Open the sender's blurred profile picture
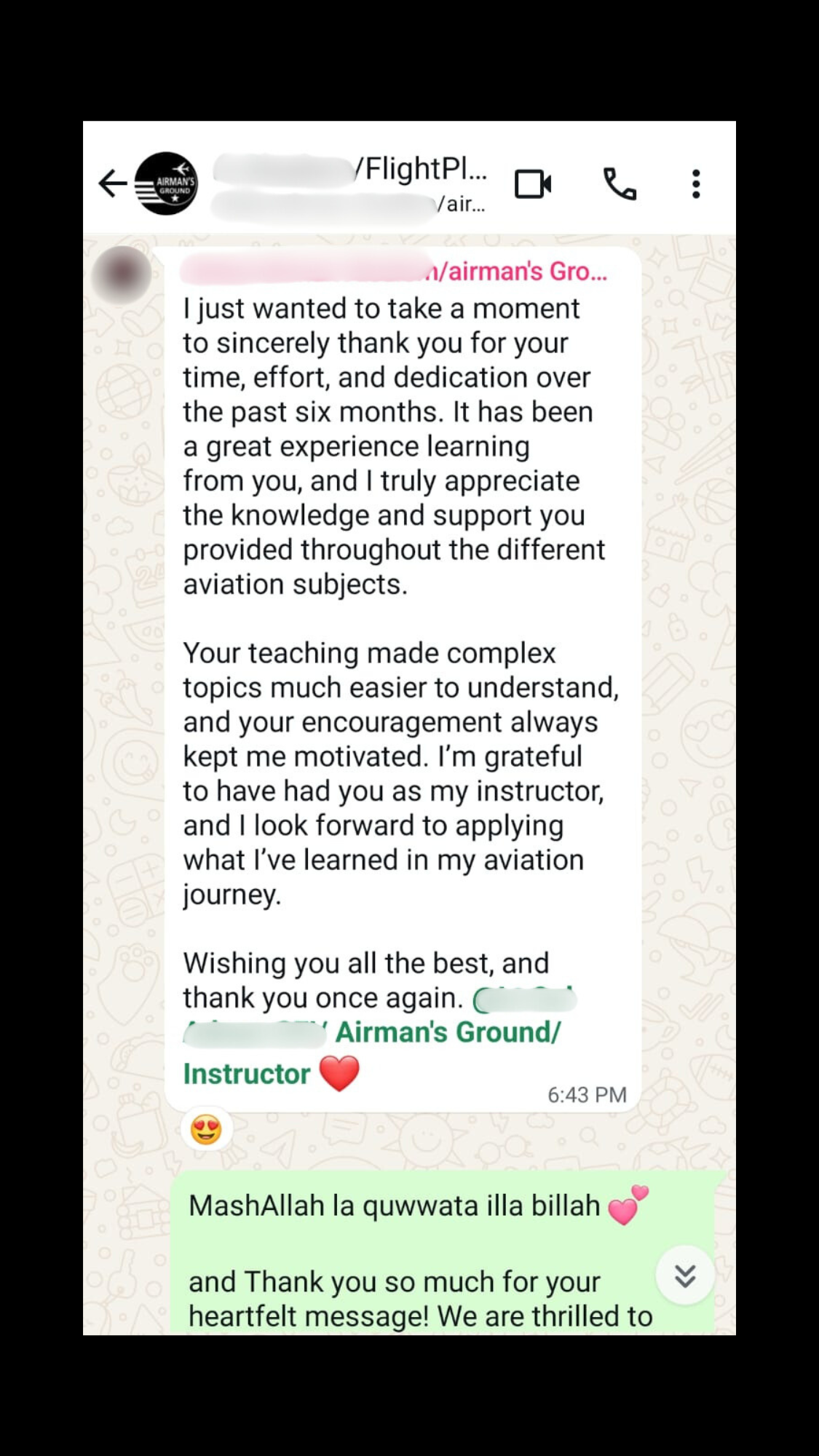The width and height of the screenshot is (819, 1456). click(122, 275)
